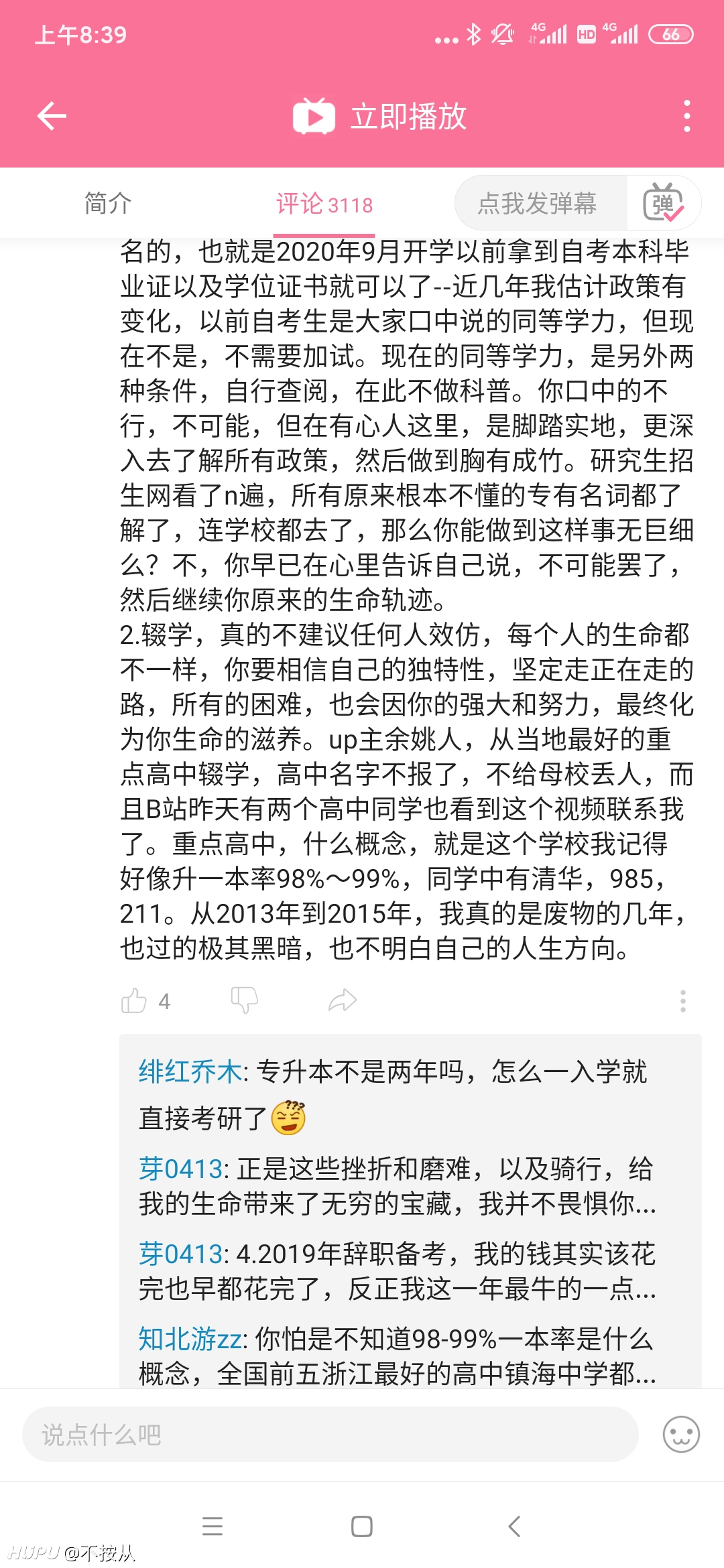The width and height of the screenshot is (724, 1568).
Task: Tap the 说点什么吧 comment box
Action: (x=330, y=1435)
